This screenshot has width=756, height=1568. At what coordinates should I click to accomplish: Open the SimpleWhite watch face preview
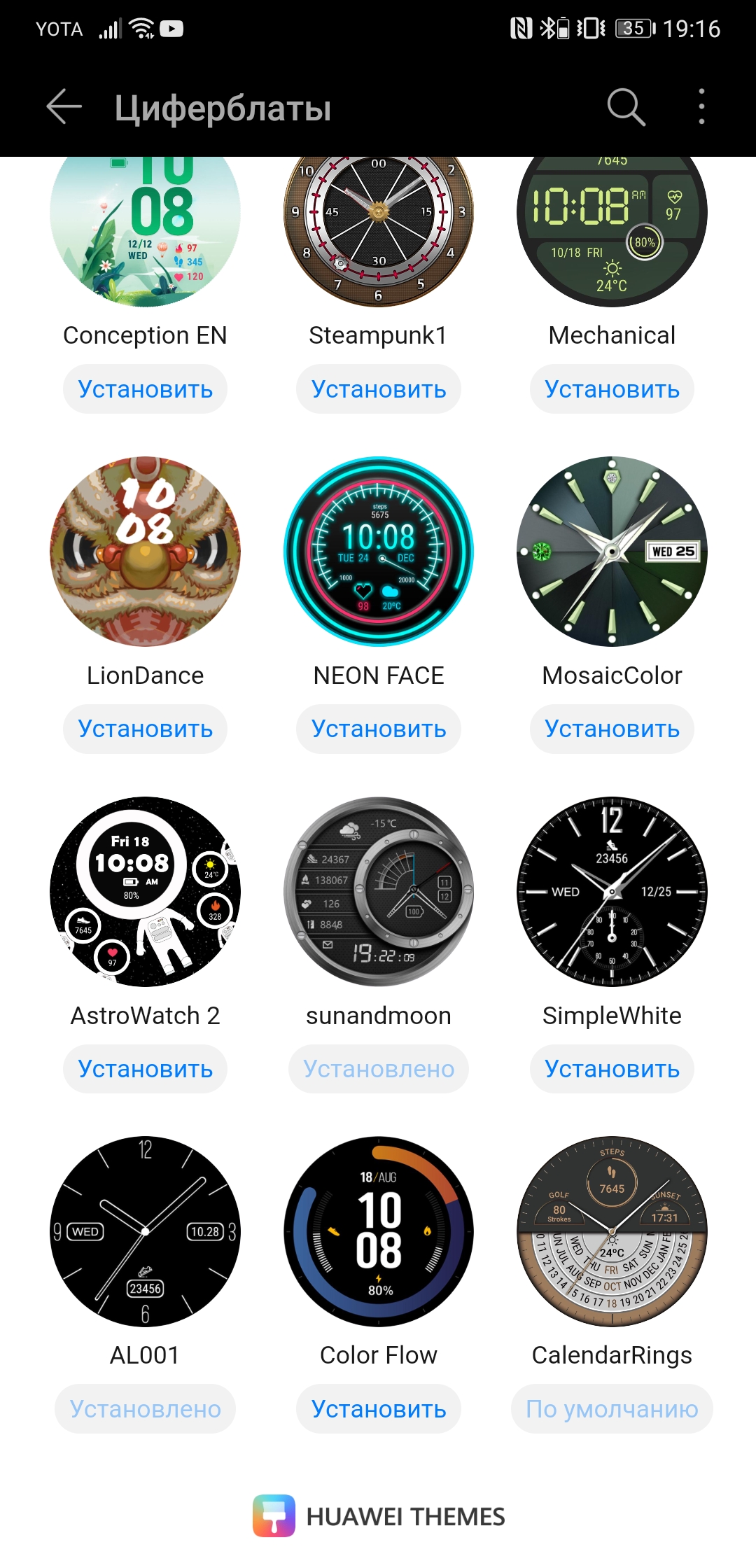[612, 892]
